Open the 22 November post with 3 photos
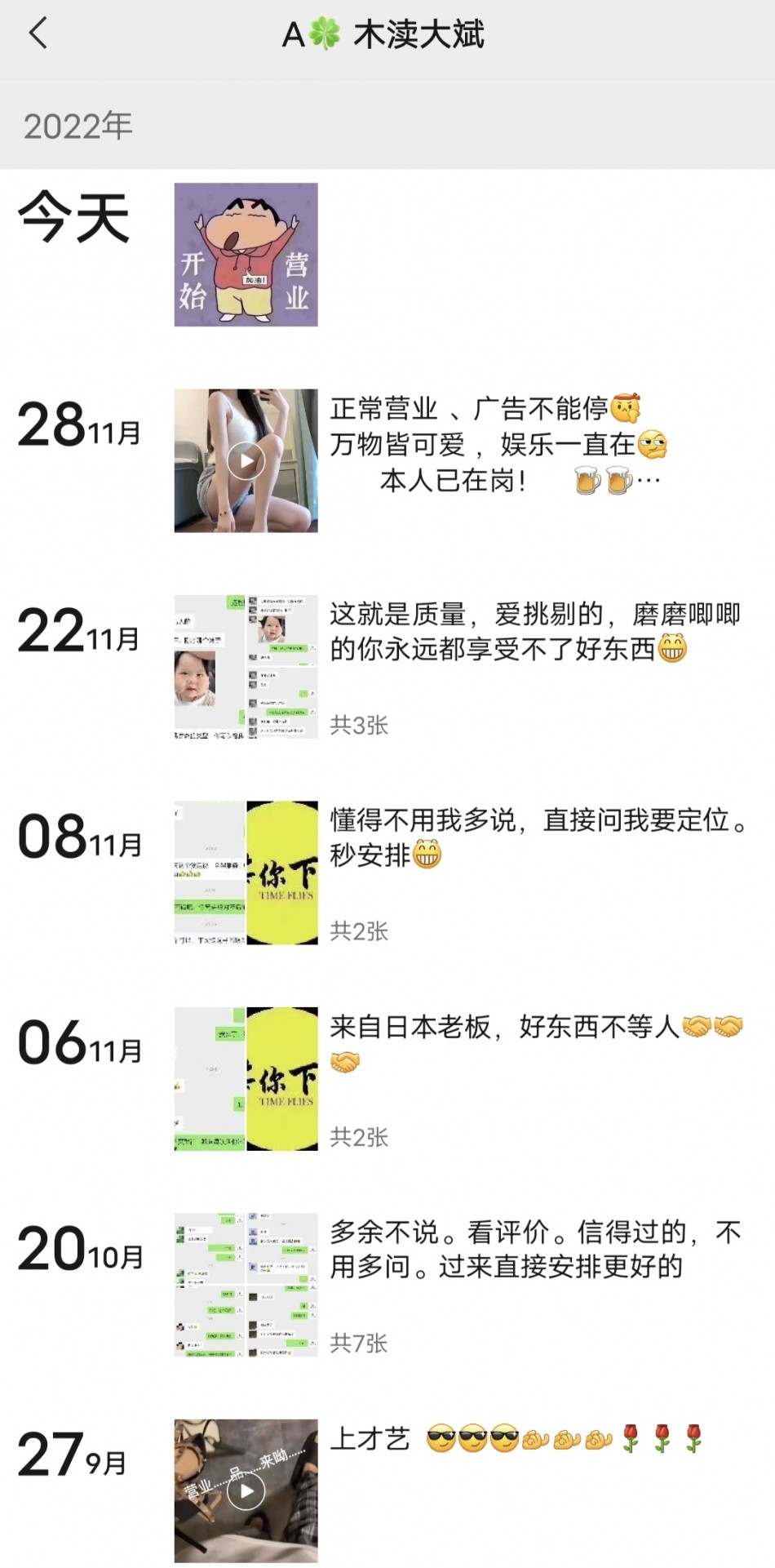The height and width of the screenshot is (1568, 775). point(246,667)
